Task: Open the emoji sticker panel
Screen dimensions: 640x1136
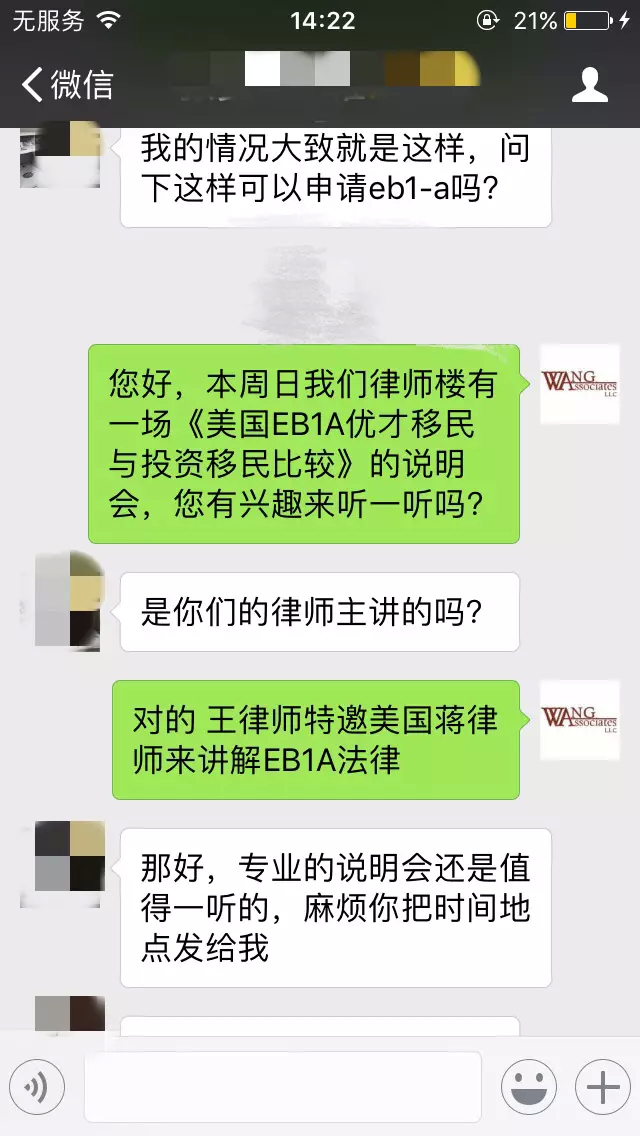Action: coord(529,1086)
